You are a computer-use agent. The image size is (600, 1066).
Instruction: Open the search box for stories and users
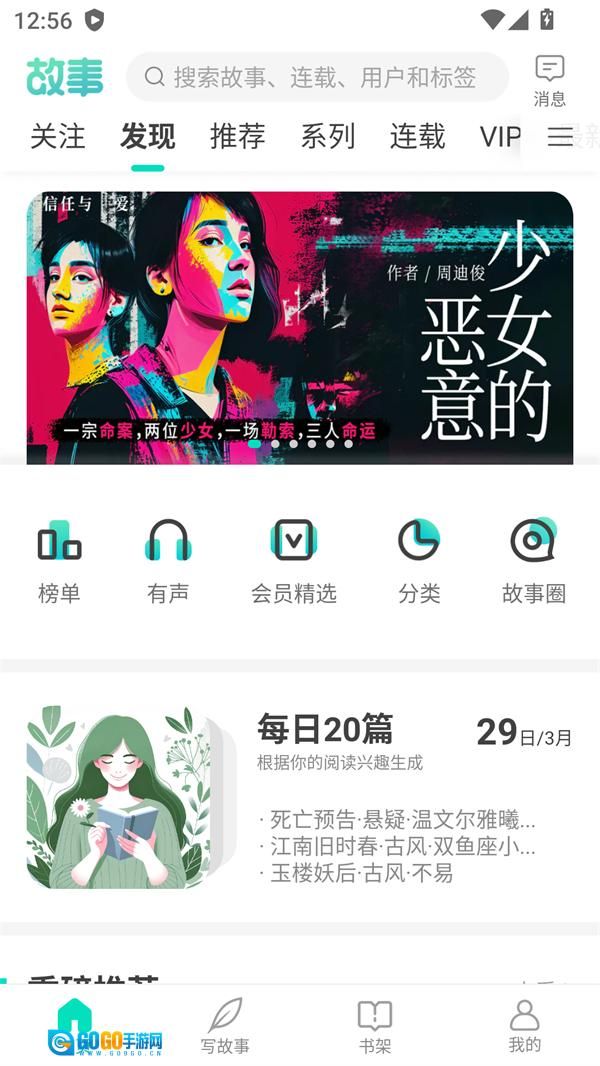[x=317, y=77]
